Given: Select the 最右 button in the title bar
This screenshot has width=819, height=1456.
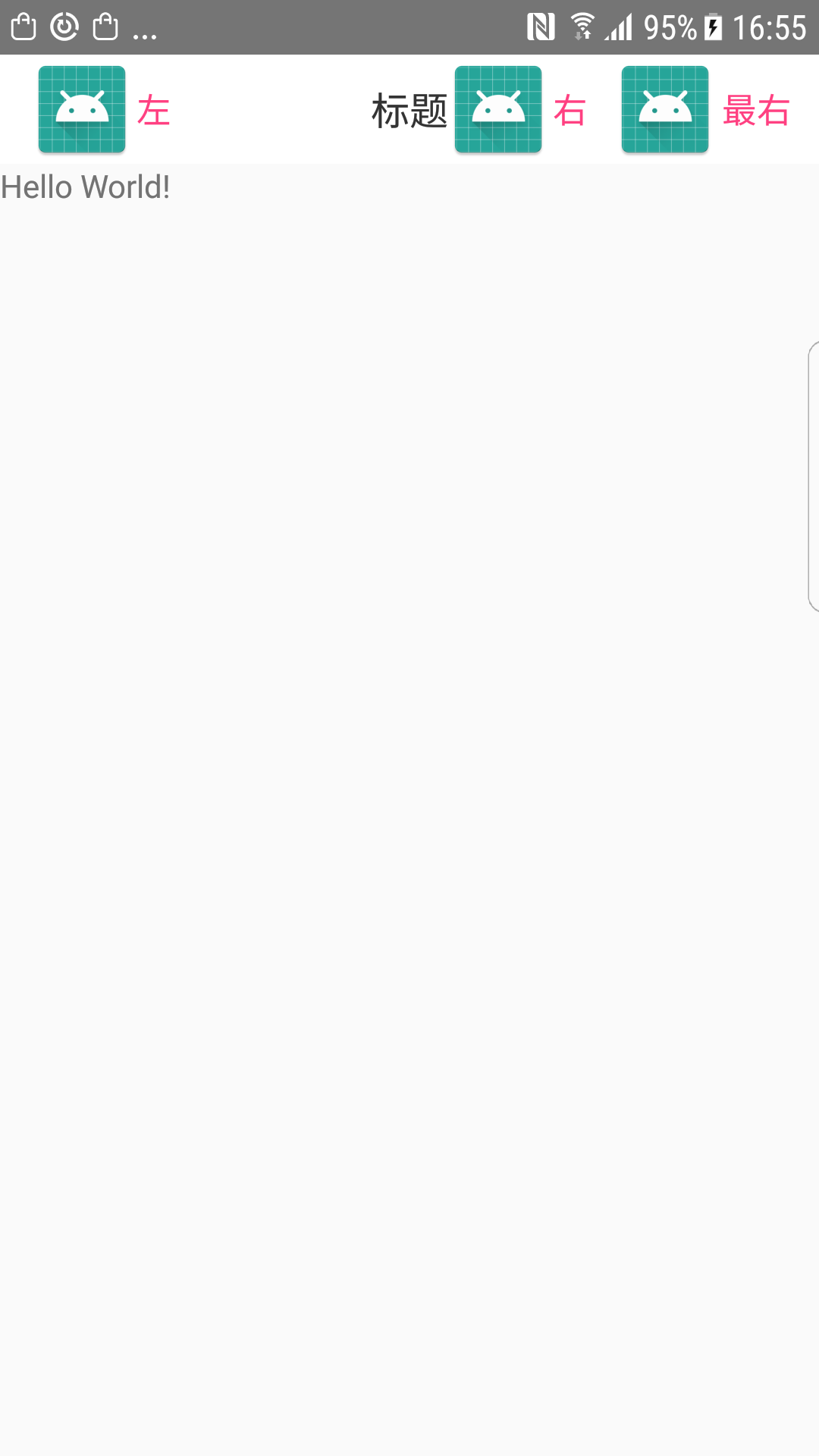Looking at the screenshot, I should 705,110.
